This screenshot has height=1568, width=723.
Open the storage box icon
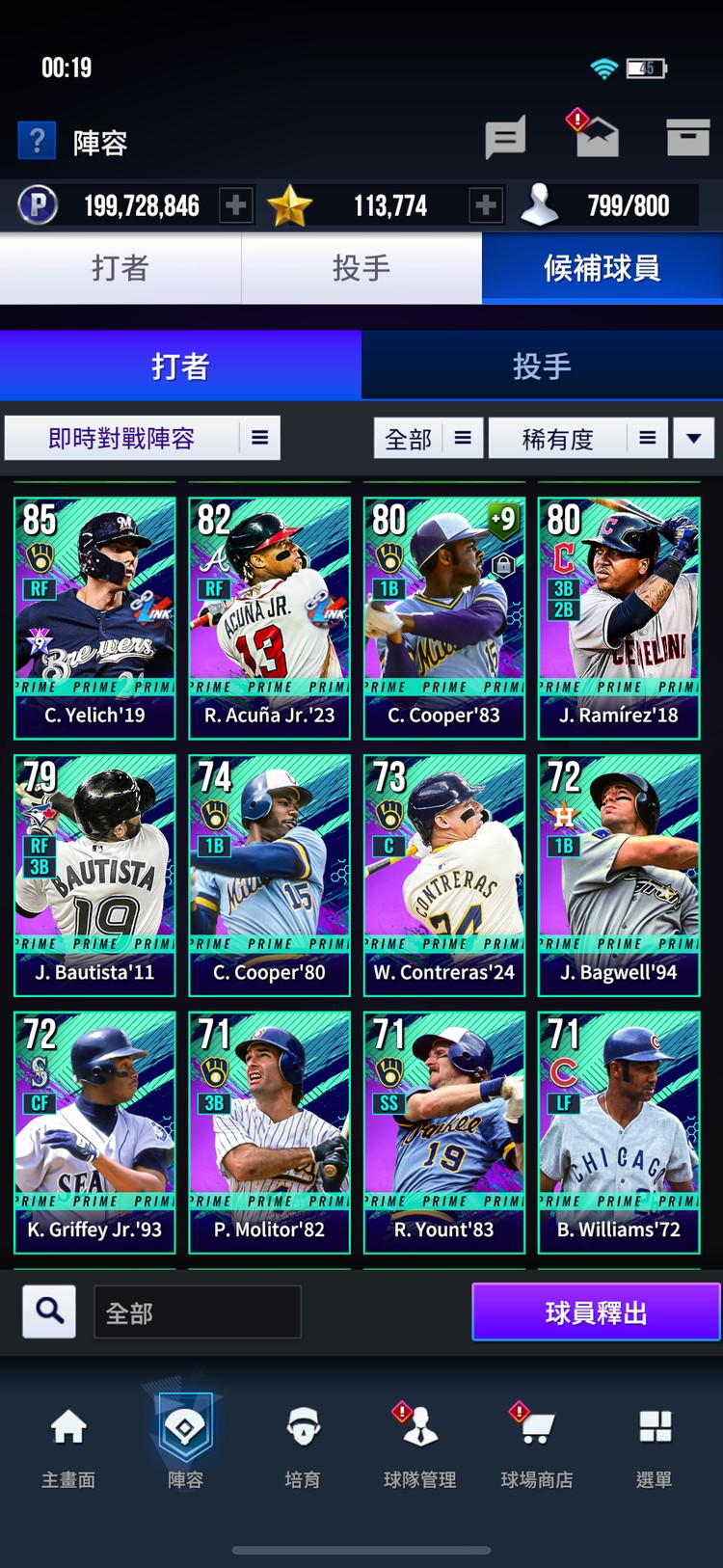pyautogui.click(x=687, y=138)
